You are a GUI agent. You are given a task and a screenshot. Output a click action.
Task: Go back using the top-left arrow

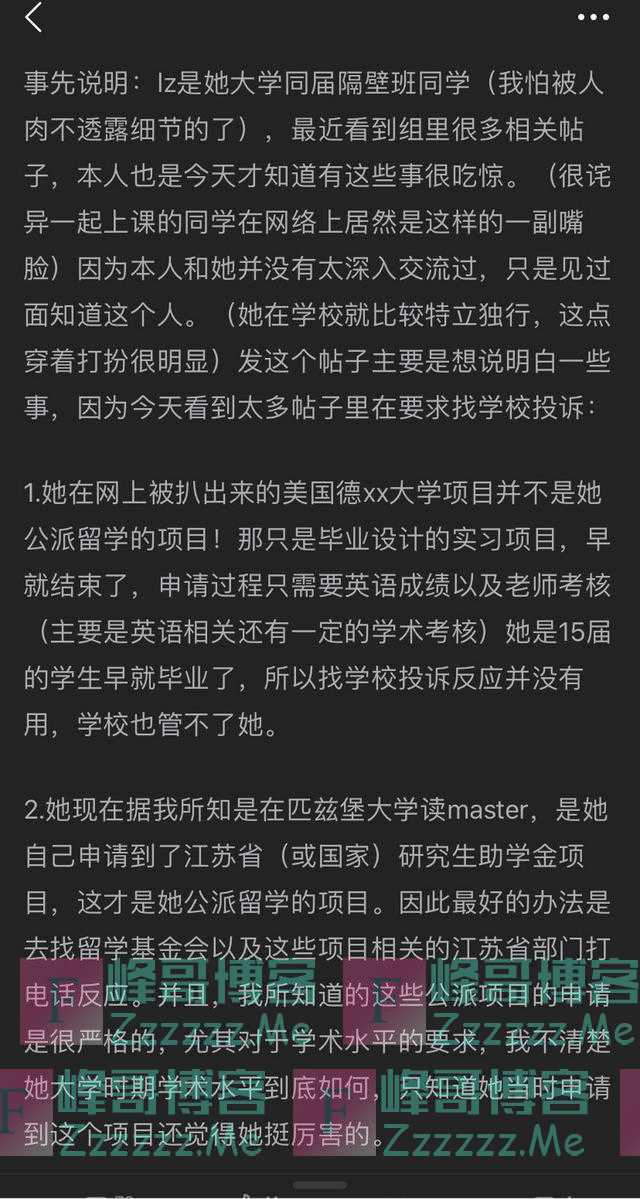tap(34, 17)
